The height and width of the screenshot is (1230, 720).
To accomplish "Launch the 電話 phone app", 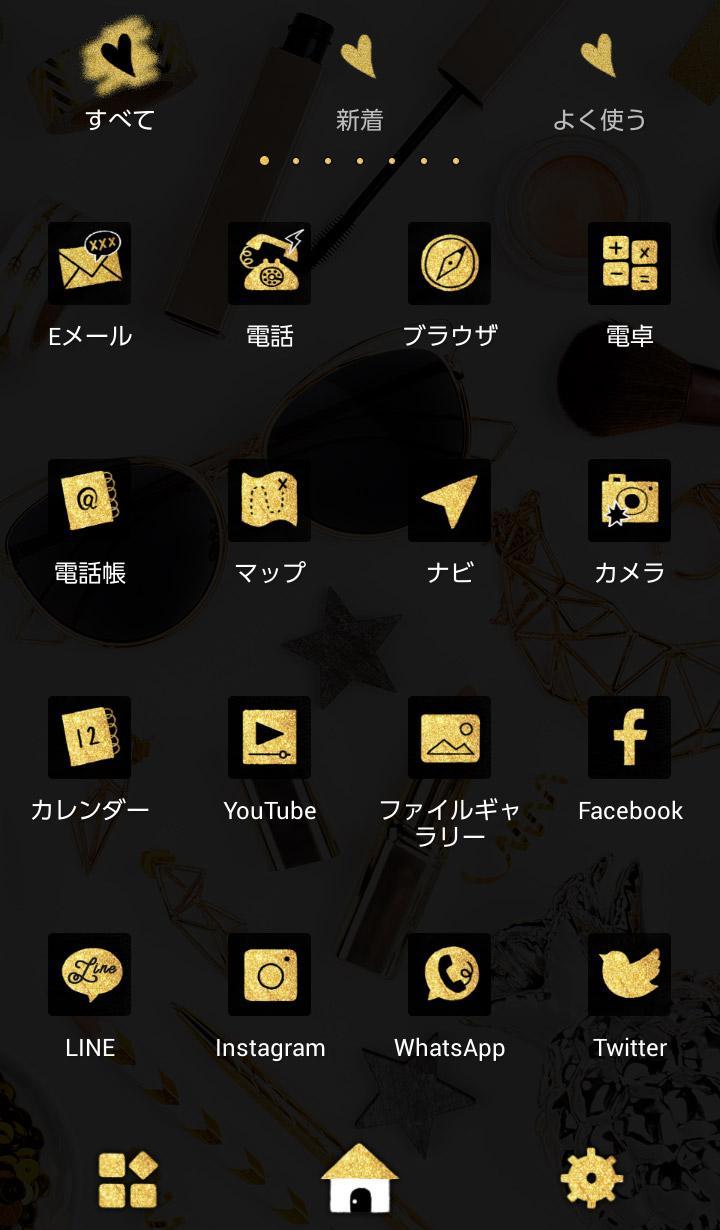I will (270, 264).
